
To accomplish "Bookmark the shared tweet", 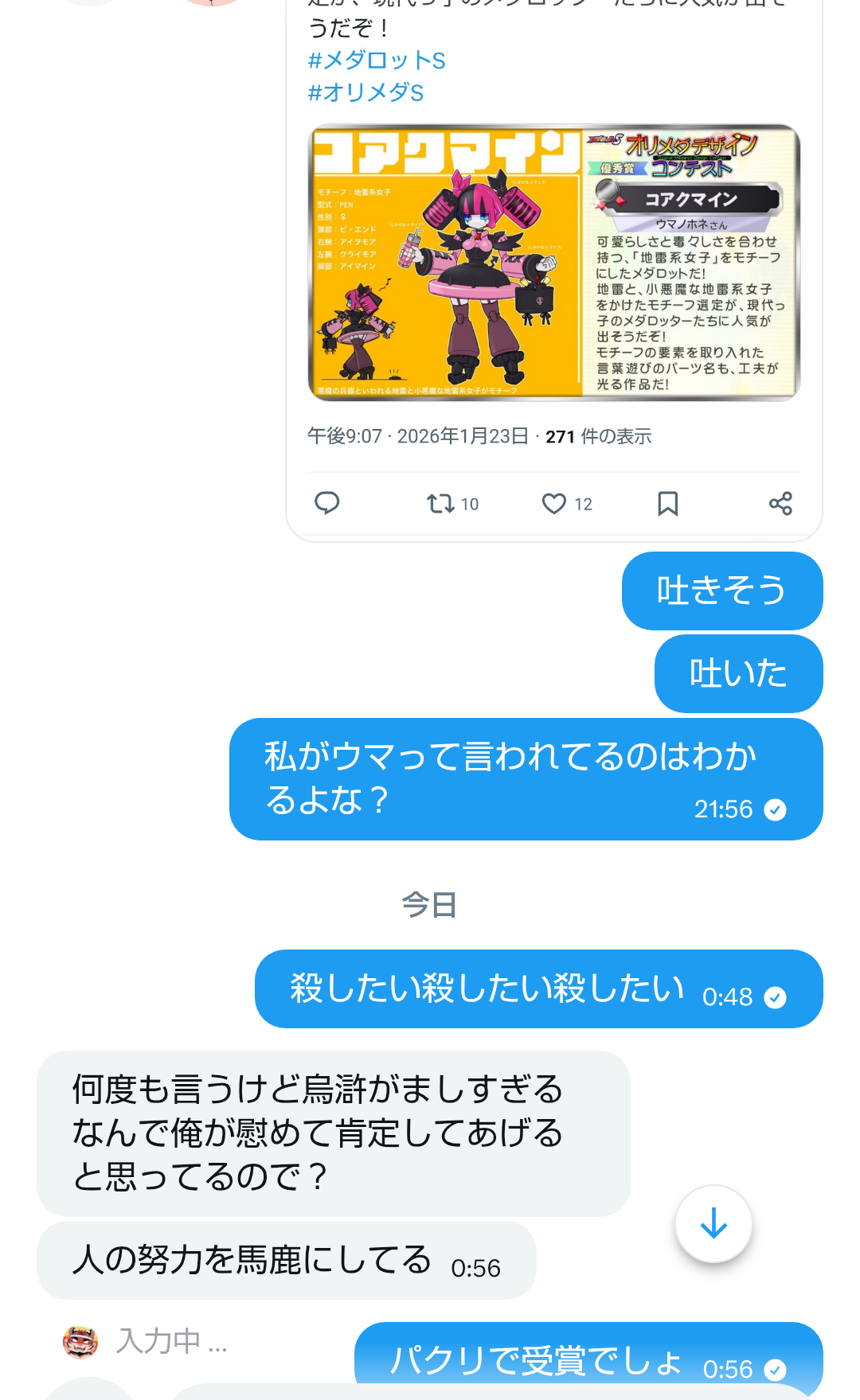I will click(x=667, y=503).
